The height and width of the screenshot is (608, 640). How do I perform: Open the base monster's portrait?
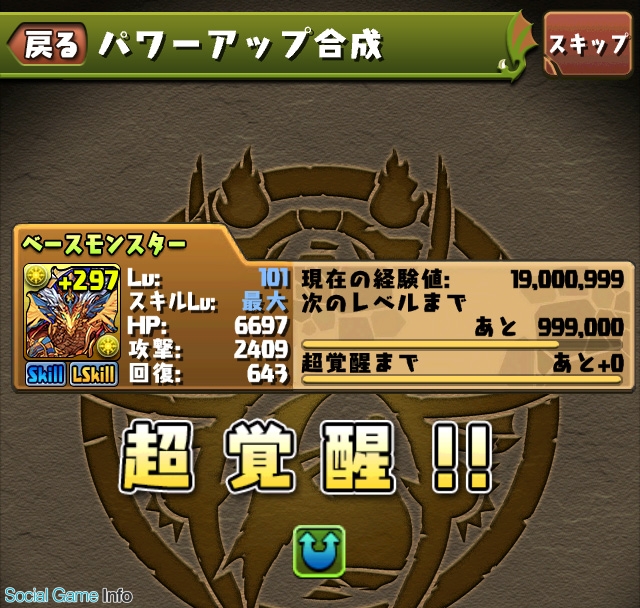pos(68,316)
